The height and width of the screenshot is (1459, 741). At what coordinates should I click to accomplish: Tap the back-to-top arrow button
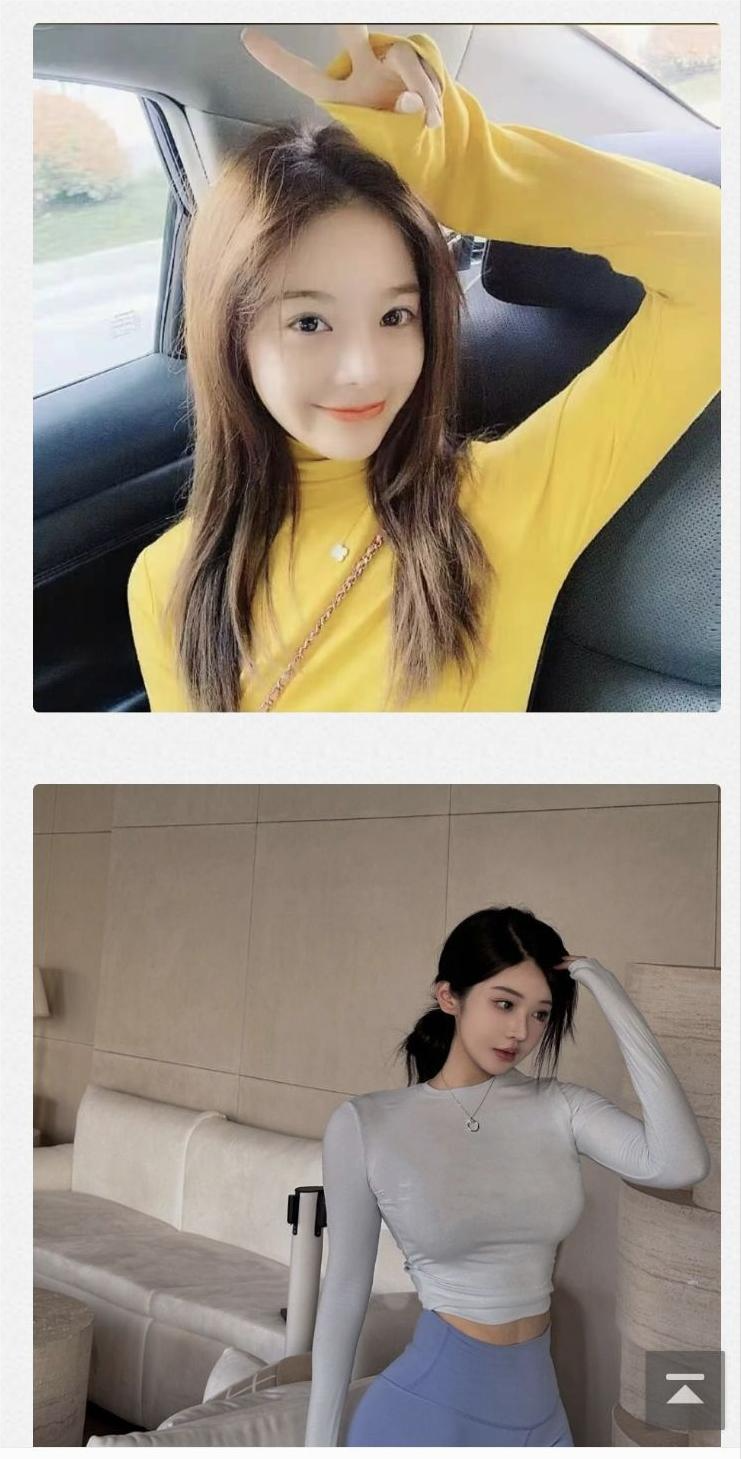[x=685, y=1389]
